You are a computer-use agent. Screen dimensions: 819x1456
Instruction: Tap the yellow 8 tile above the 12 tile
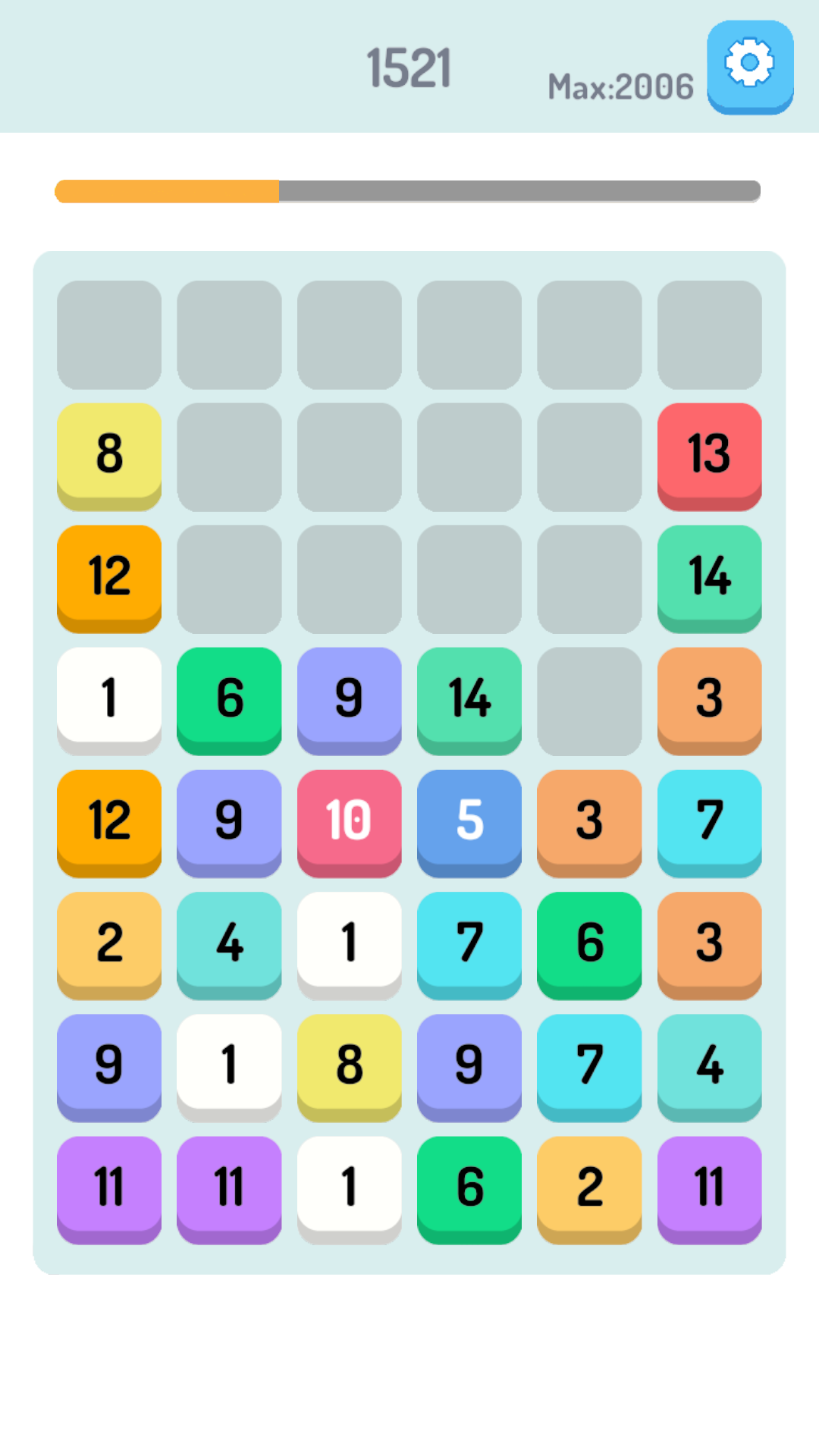[109, 454]
